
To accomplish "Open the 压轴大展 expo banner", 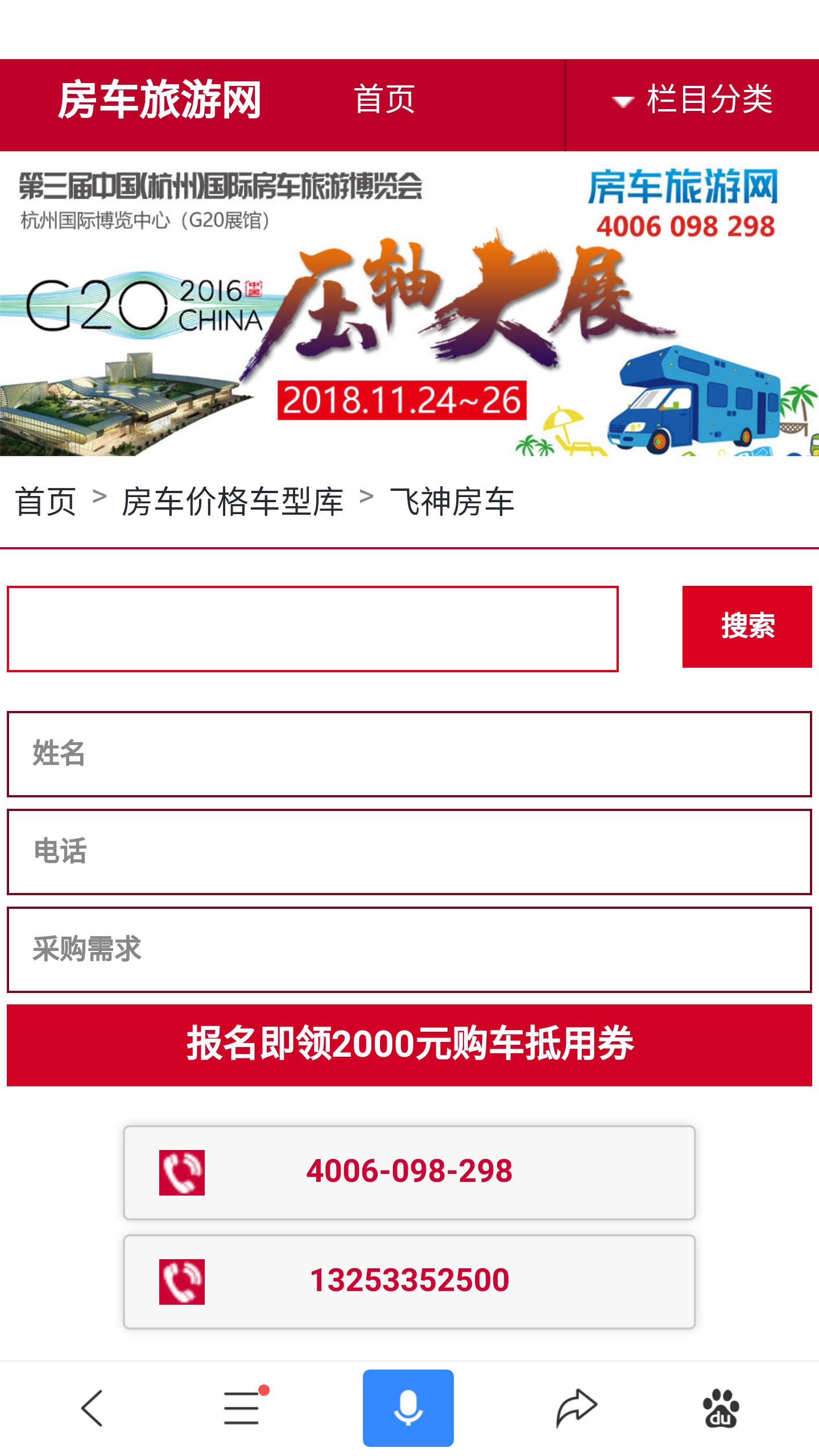I will 409,304.
